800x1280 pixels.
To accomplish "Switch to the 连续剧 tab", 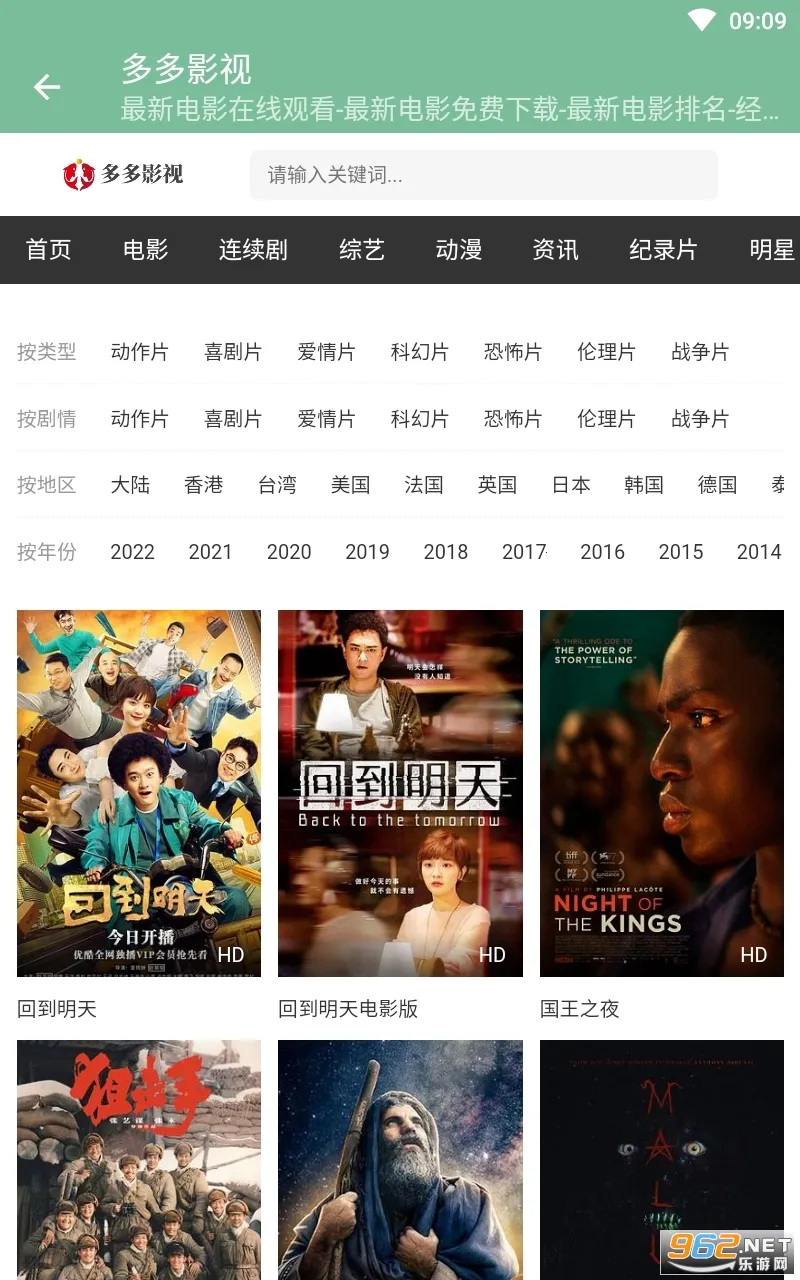I will click(253, 250).
